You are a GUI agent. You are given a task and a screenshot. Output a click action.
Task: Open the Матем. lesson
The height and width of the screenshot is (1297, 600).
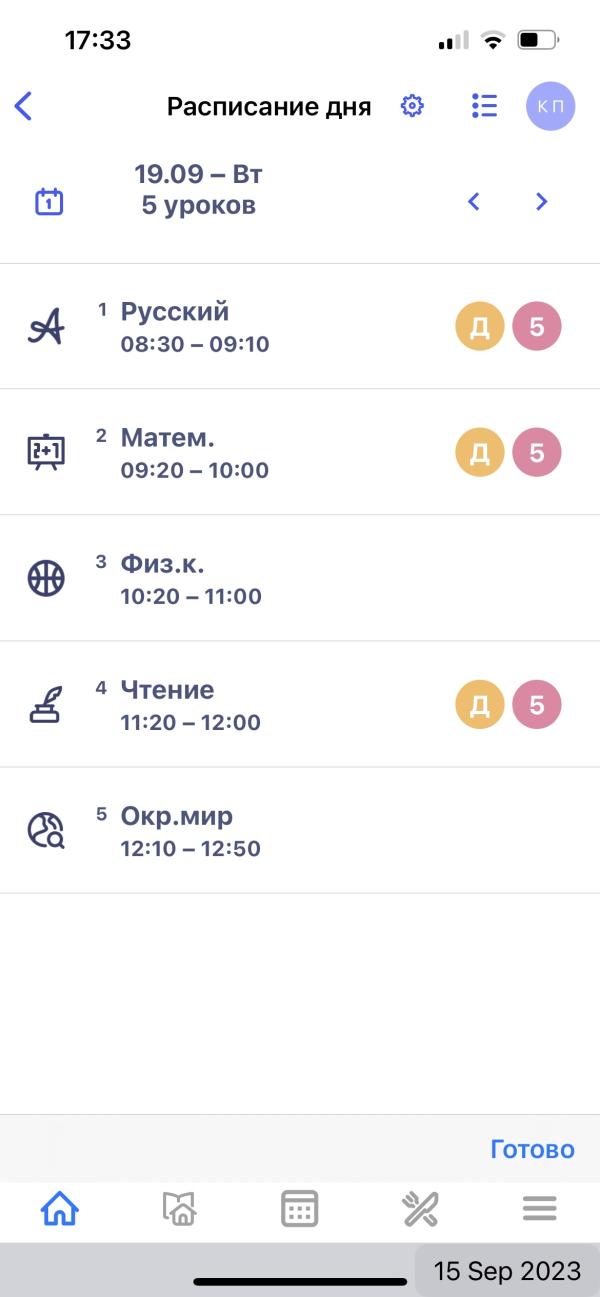point(168,452)
